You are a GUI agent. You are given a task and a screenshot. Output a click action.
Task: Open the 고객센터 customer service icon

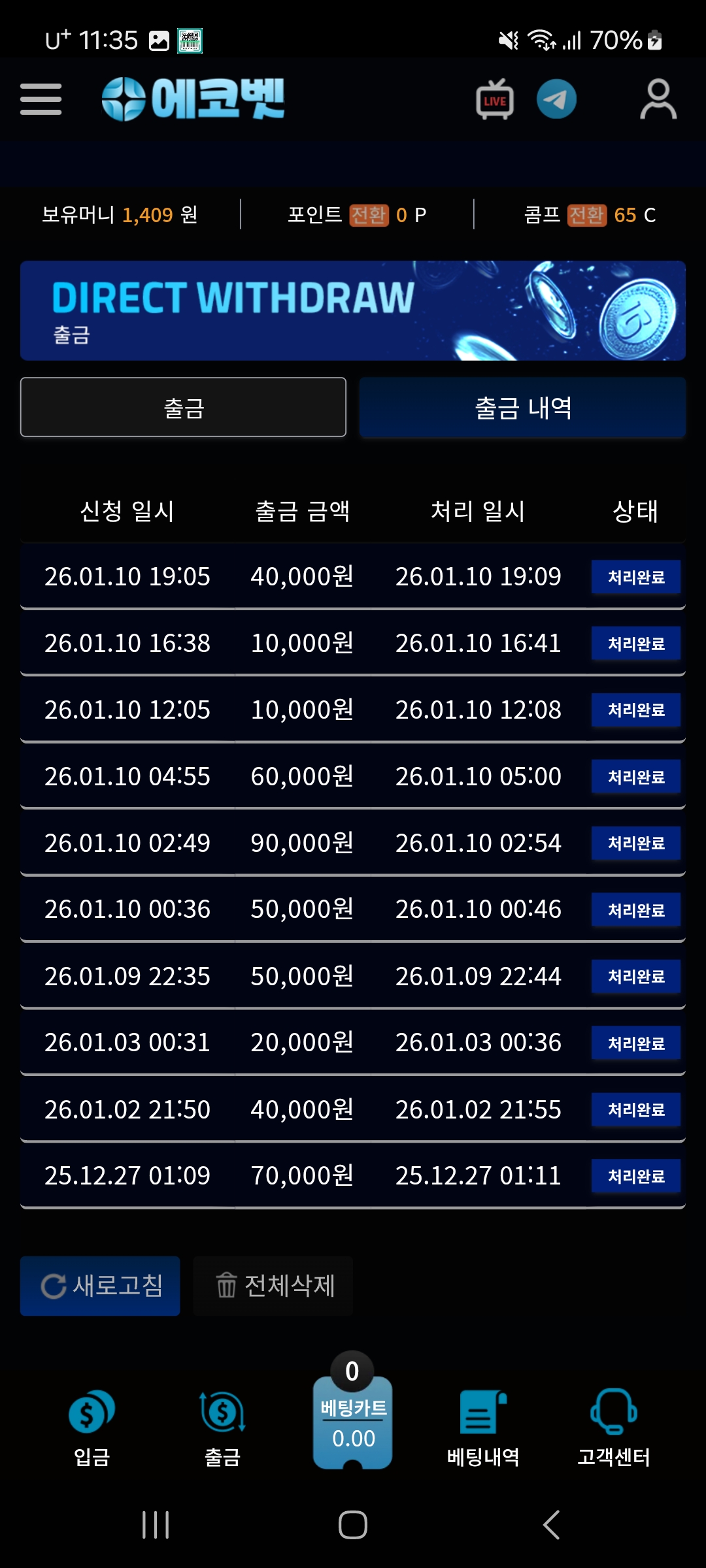coord(614,1428)
